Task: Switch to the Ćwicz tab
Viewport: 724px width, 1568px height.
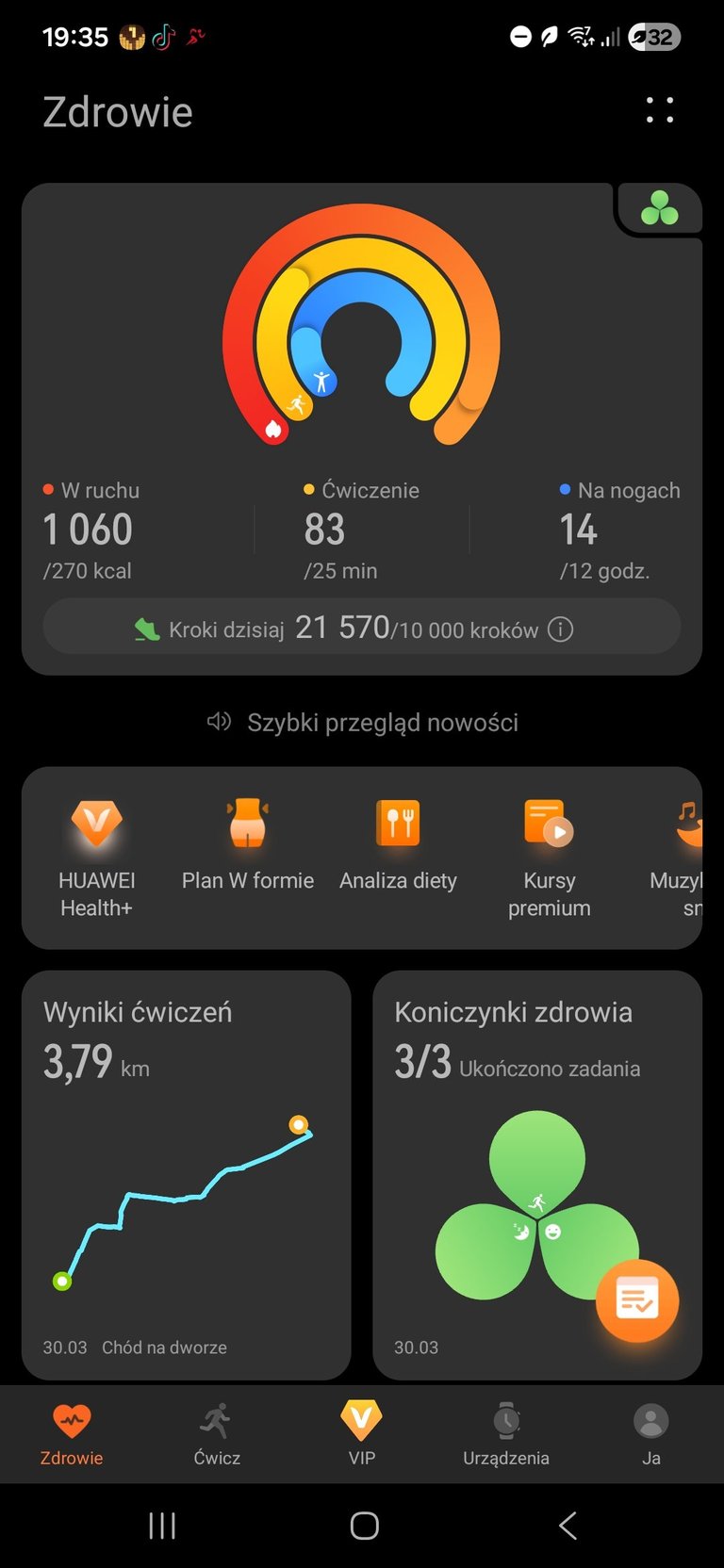Action: [217, 1434]
